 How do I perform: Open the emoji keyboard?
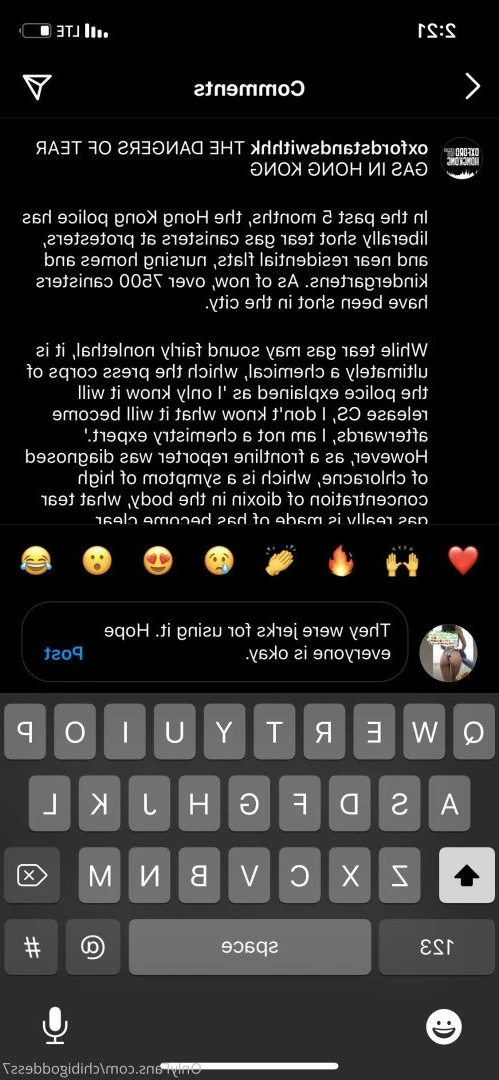point(444,1027)
